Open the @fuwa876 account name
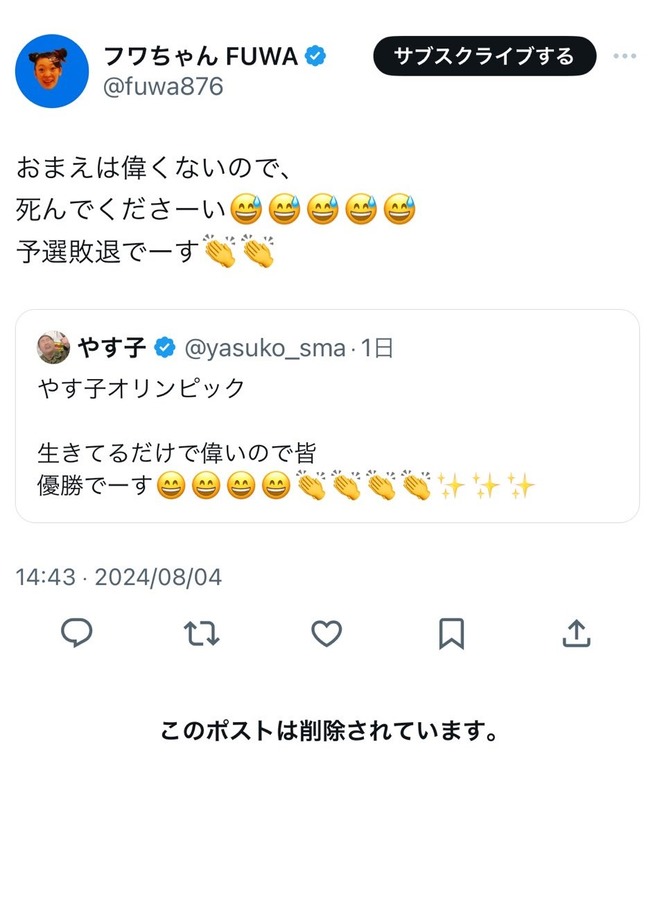Image resolution: width=655 pixels, height=912 pixels. tap(163, 87)
